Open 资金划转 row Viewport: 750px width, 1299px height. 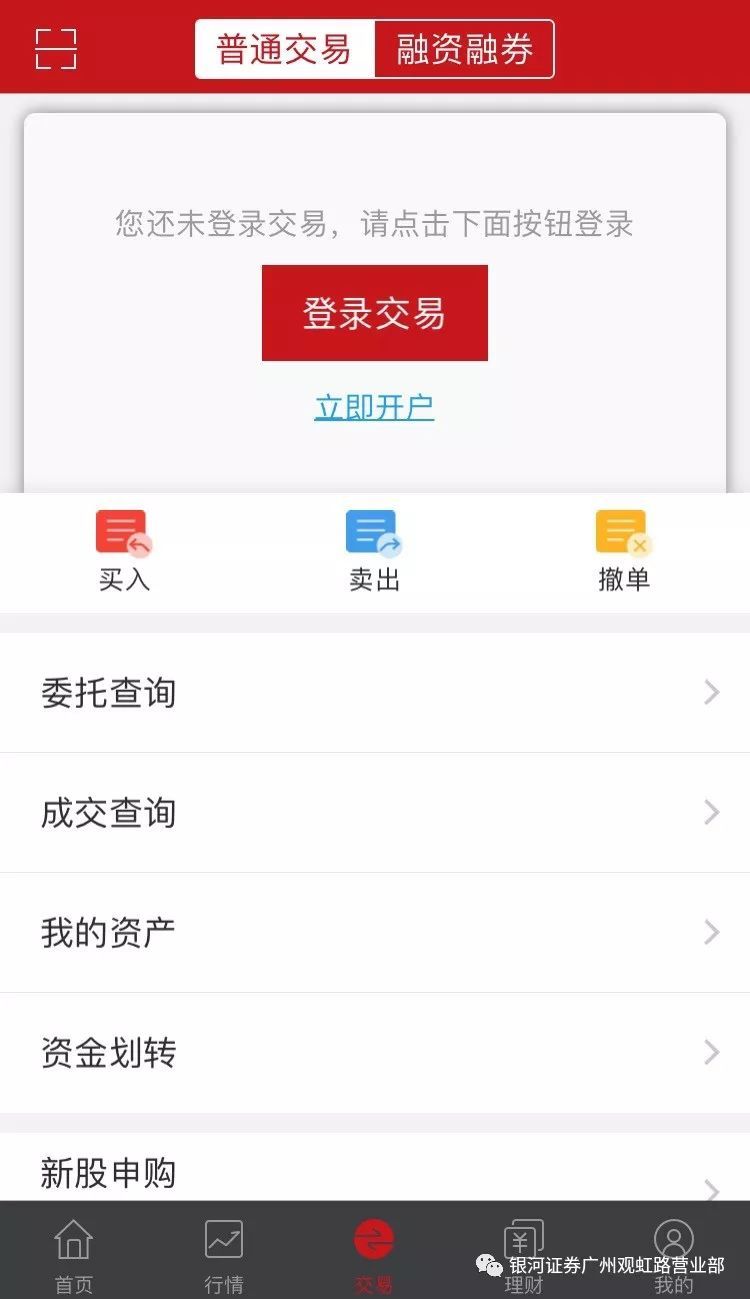tap(375, 1052)
